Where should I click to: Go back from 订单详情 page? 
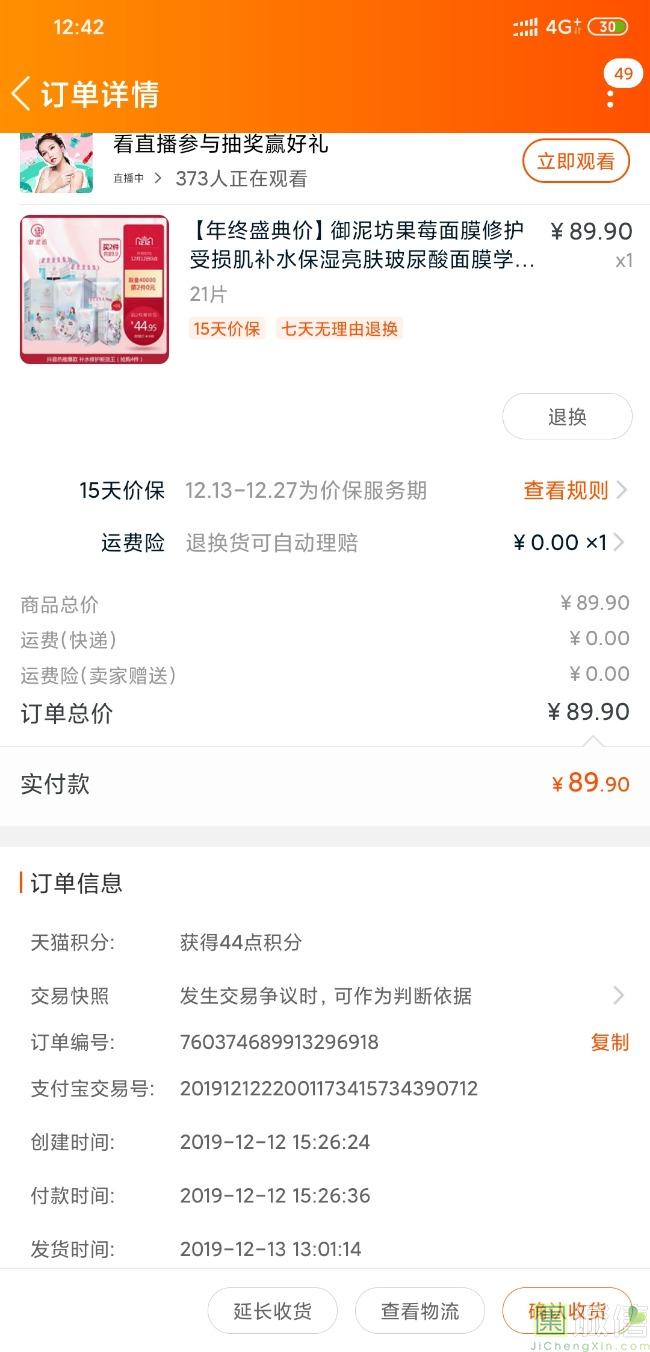[22, 94]
